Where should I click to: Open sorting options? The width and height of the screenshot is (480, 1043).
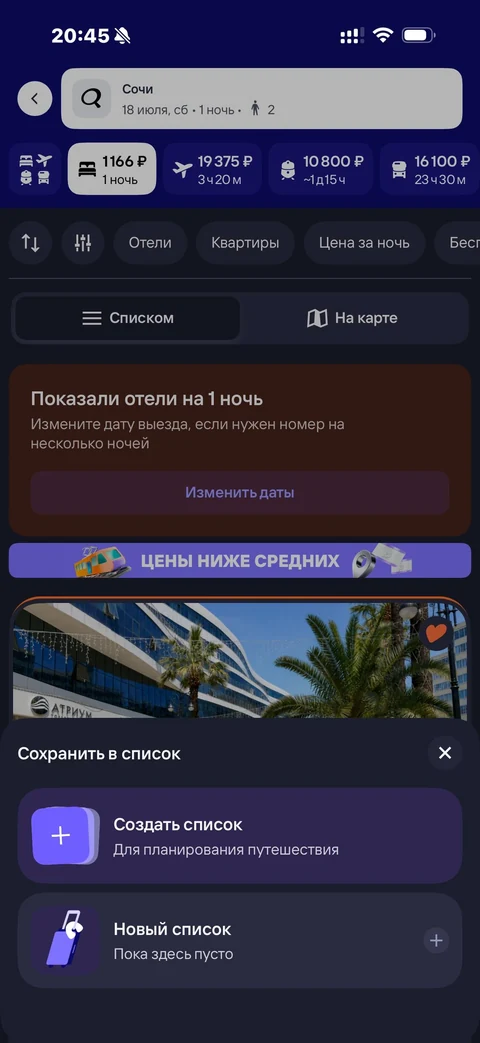click(31, 243)
